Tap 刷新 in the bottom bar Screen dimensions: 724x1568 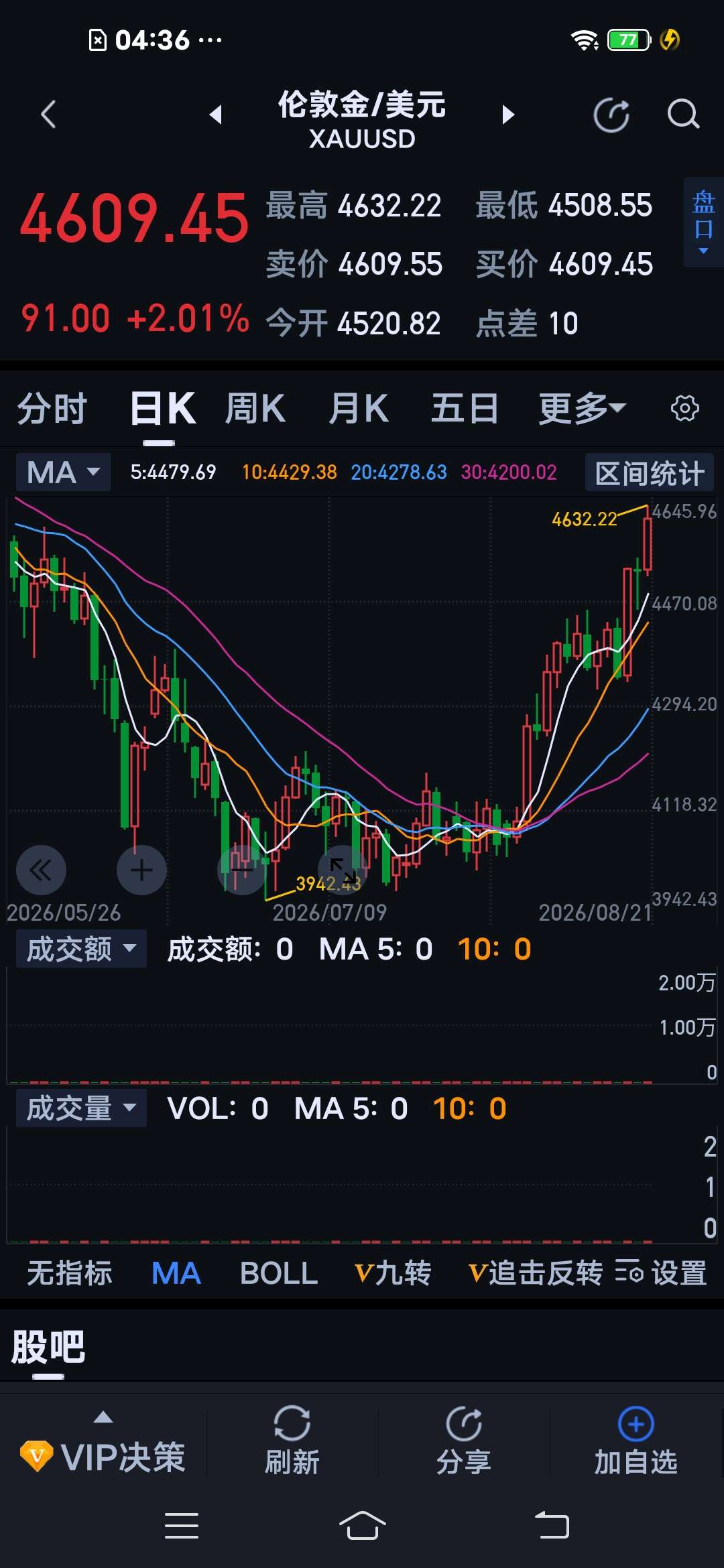(x=292, y=1442)
